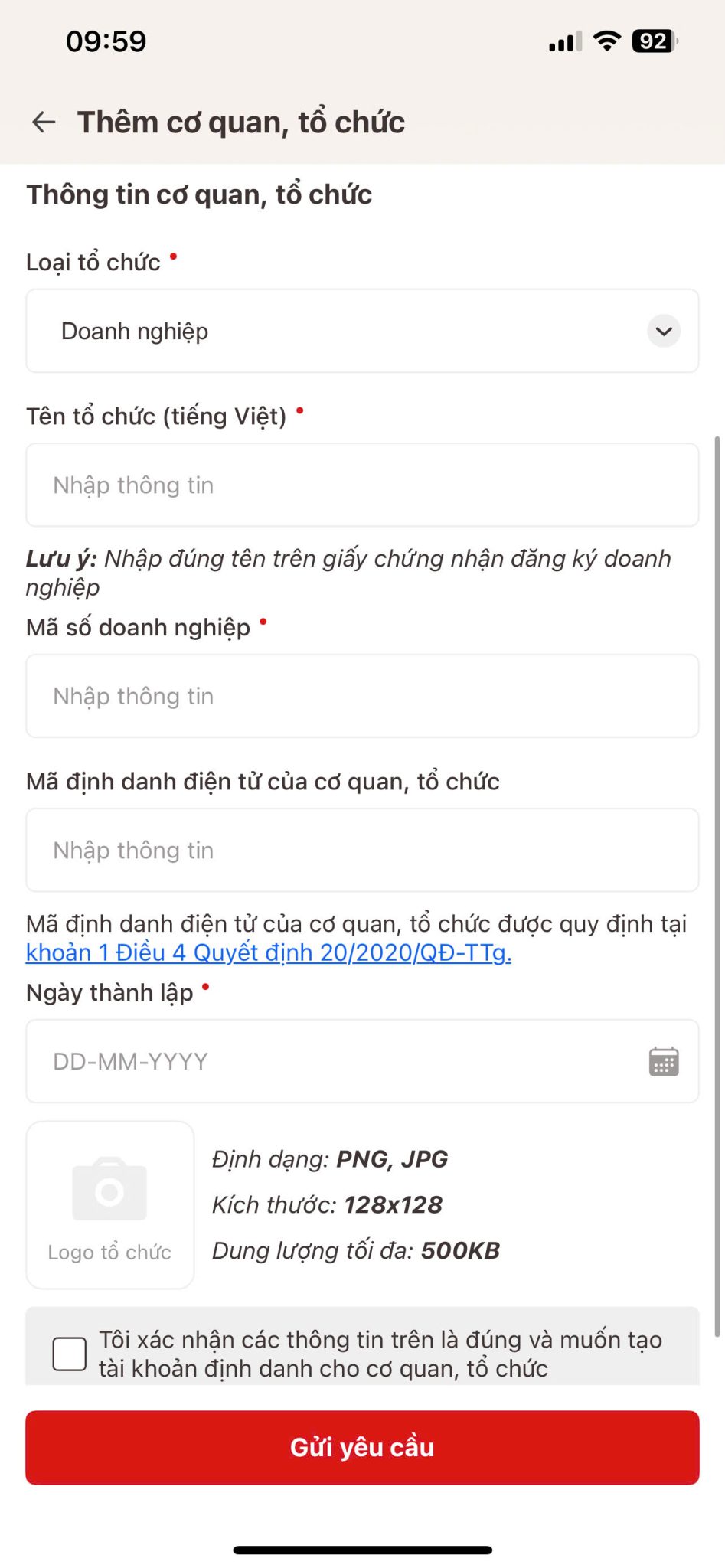The width and height of the screenshot is (725, 1568).
Task: Check the Tôi xác nhận confirmation checkbox
Action: point(70,1354)
